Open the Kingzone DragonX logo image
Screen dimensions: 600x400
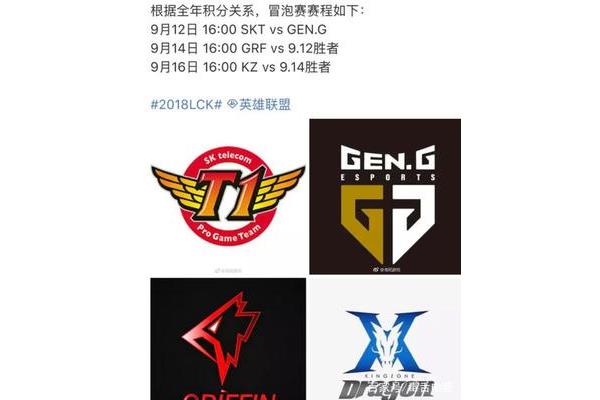pyautogui.click(x=384, y=338)
